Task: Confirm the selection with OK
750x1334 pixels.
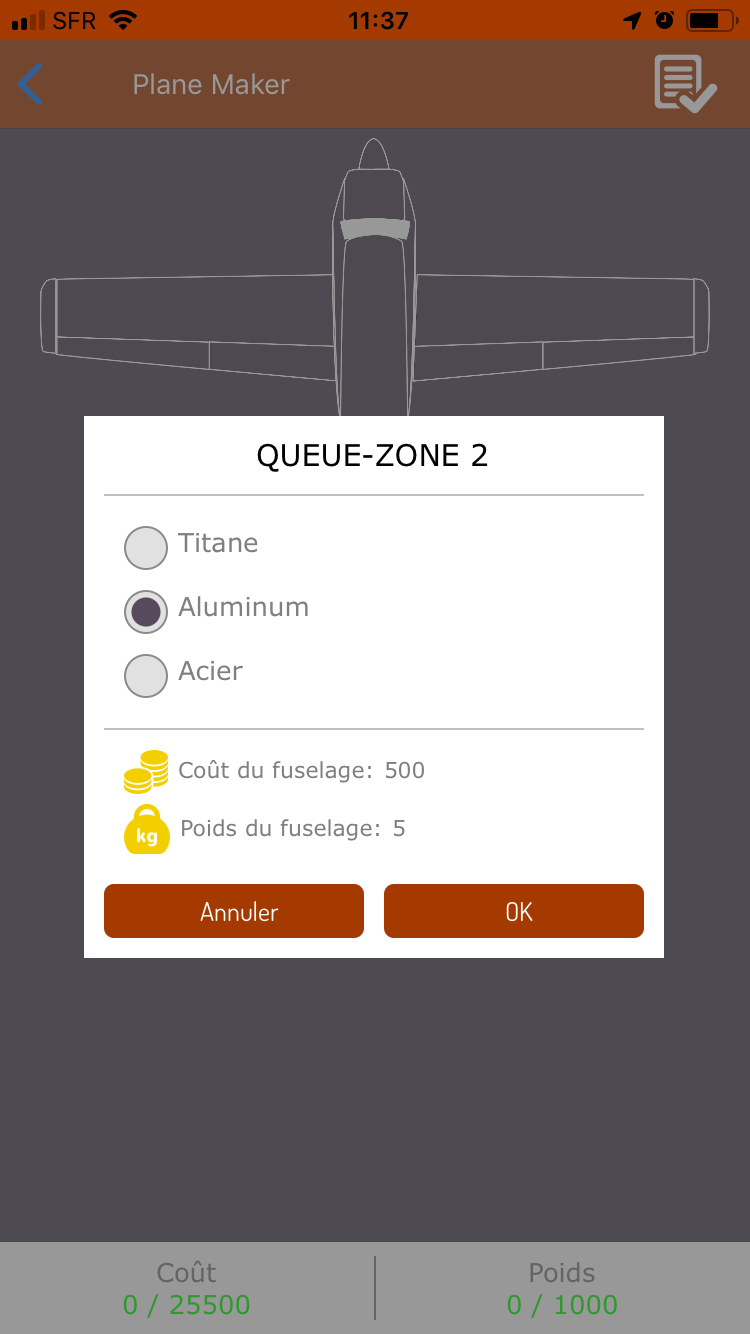Action: (514, 911)
